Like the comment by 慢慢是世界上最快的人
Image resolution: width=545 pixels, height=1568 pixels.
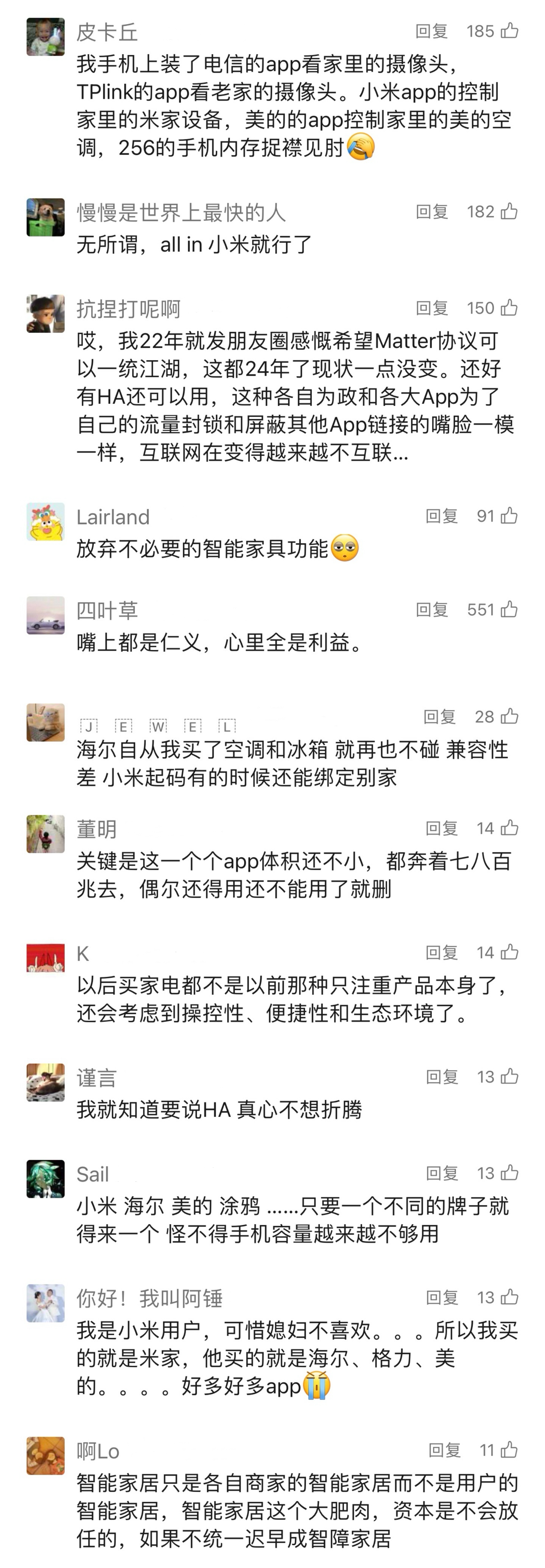(509, 211)
